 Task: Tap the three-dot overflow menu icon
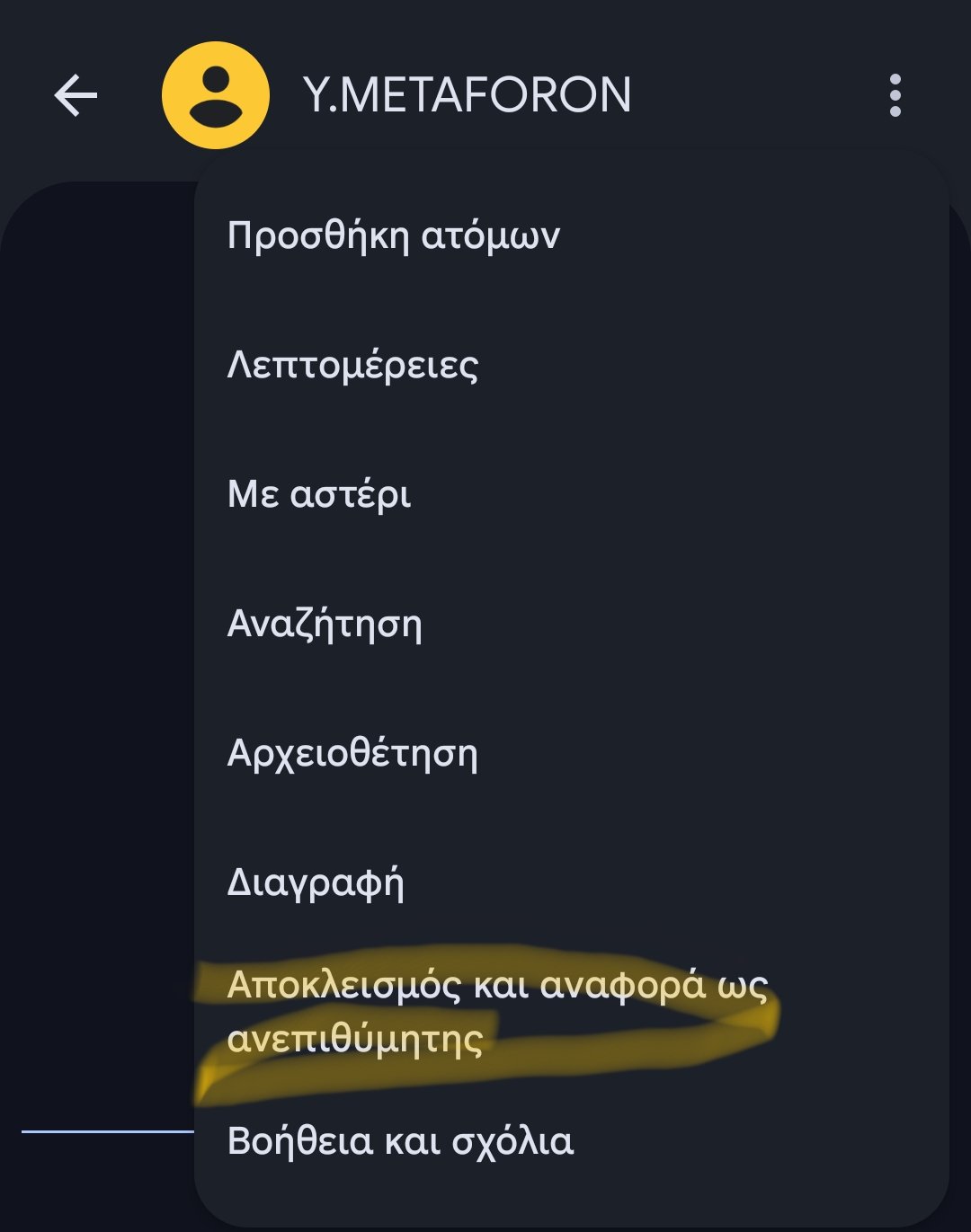(x=895, y=95)
